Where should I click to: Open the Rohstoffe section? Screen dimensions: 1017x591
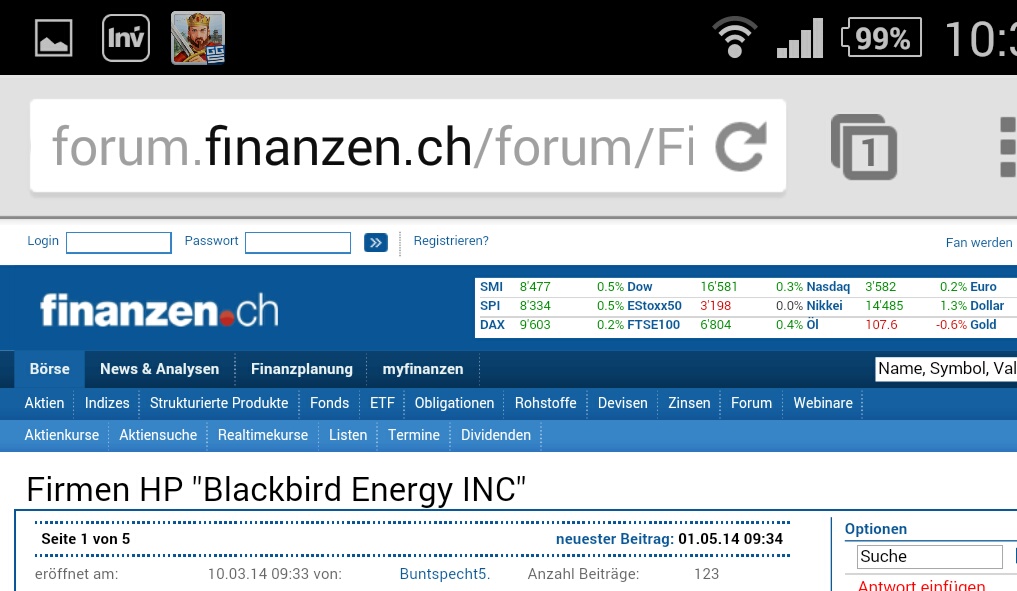point(545,403)
